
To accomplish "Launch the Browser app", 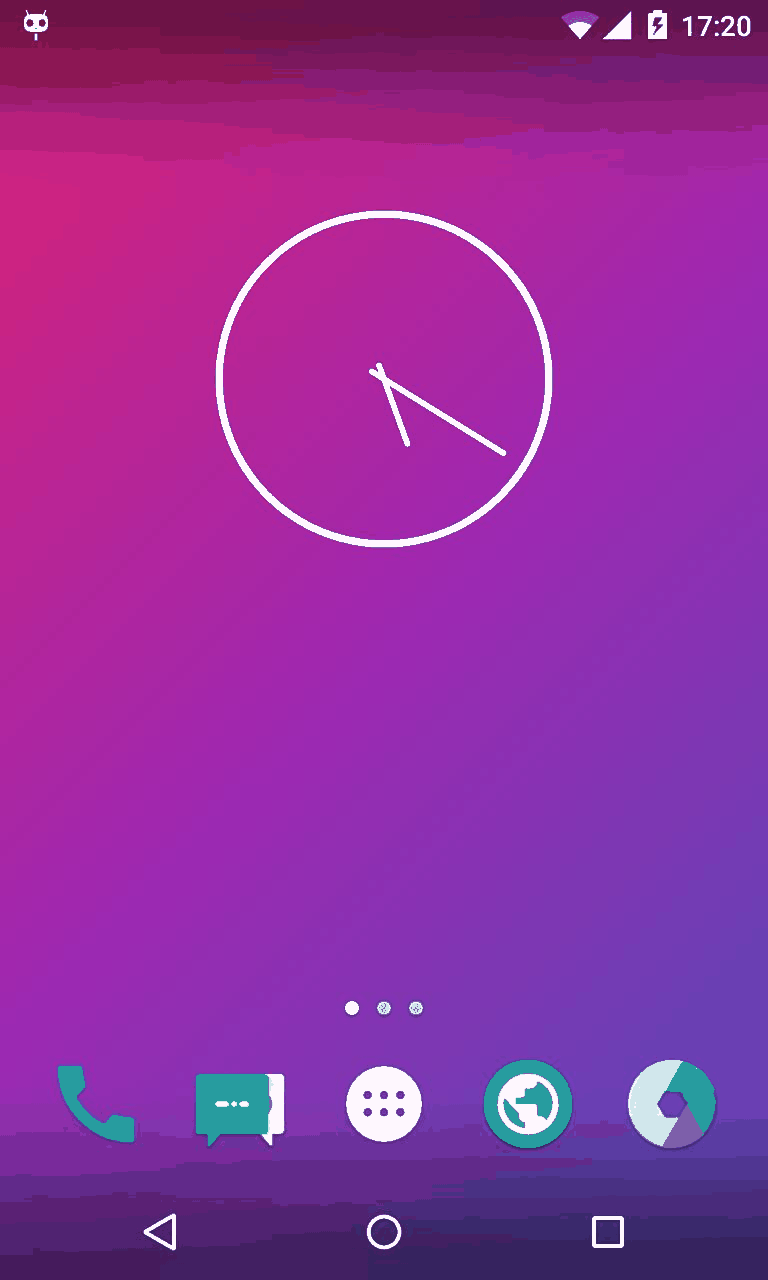I will pyautogui.click(x=527, y=1104).
